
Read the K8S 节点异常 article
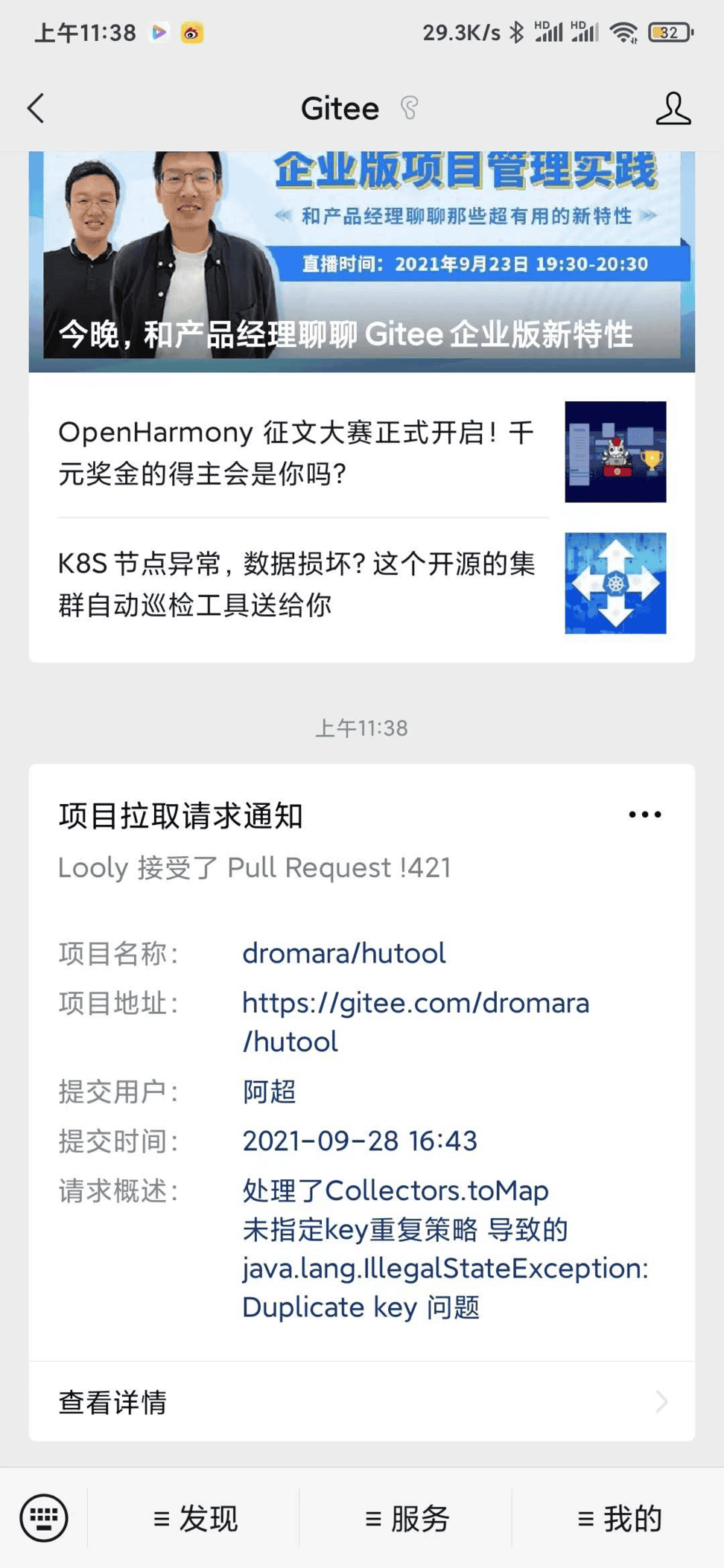[362, 584]
